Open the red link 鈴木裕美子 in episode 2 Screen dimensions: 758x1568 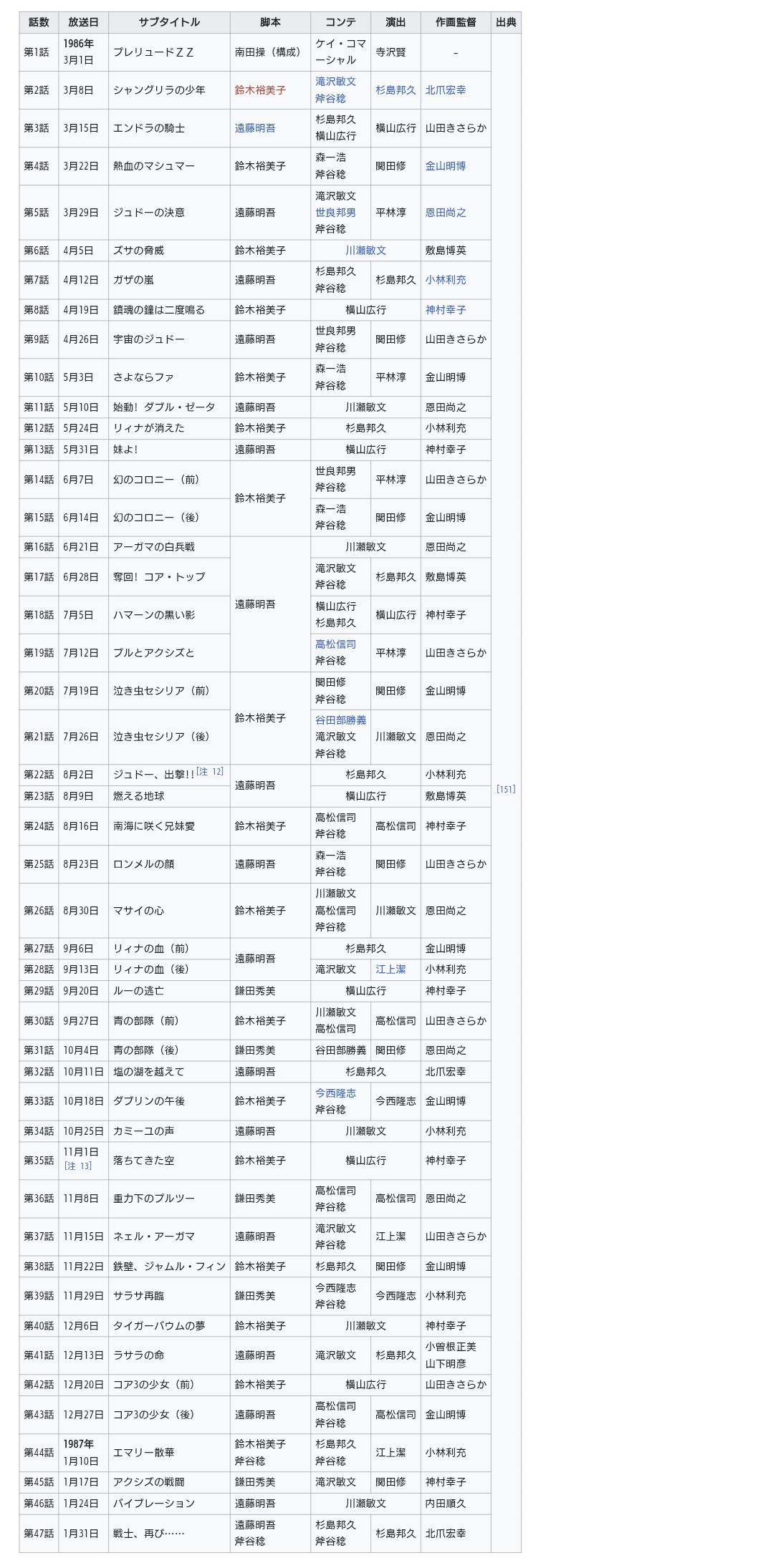pyautogui.click(x=260, y=90)
